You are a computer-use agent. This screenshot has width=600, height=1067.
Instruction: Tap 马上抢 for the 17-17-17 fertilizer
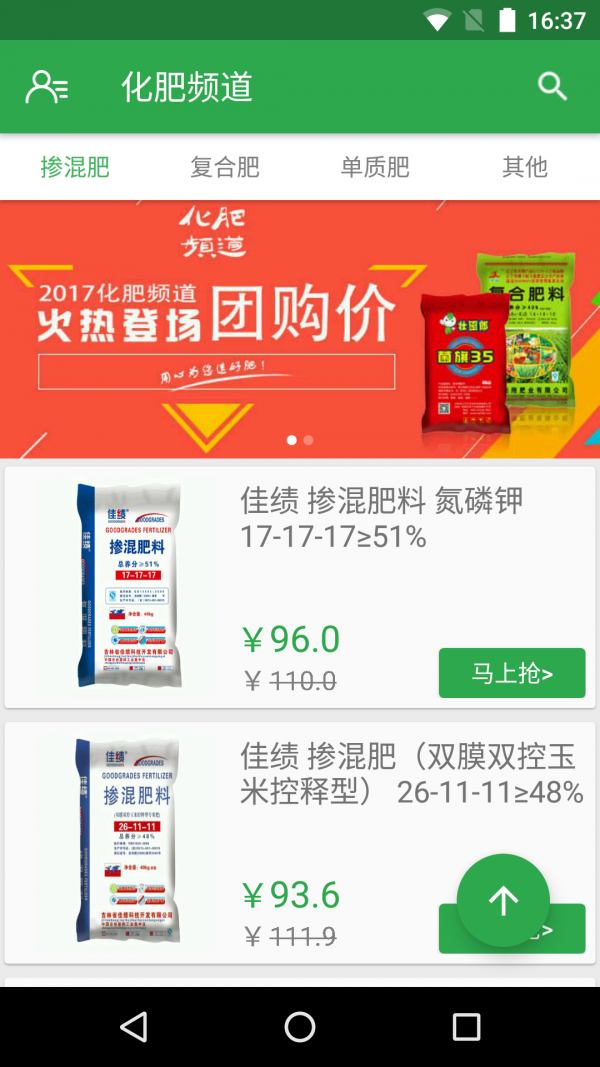(x=512, y=672)
